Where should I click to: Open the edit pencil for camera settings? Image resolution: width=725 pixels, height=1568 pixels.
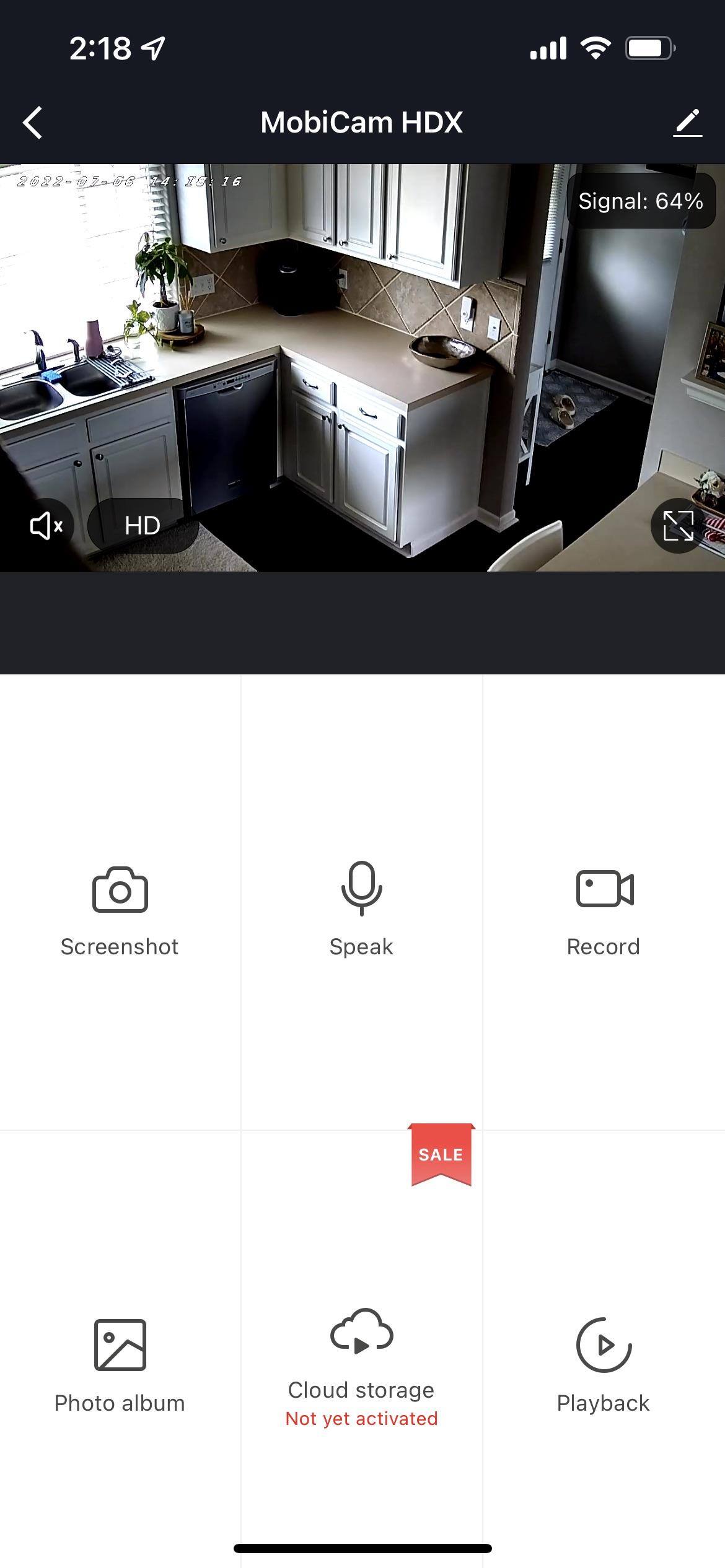click(687, 123)
